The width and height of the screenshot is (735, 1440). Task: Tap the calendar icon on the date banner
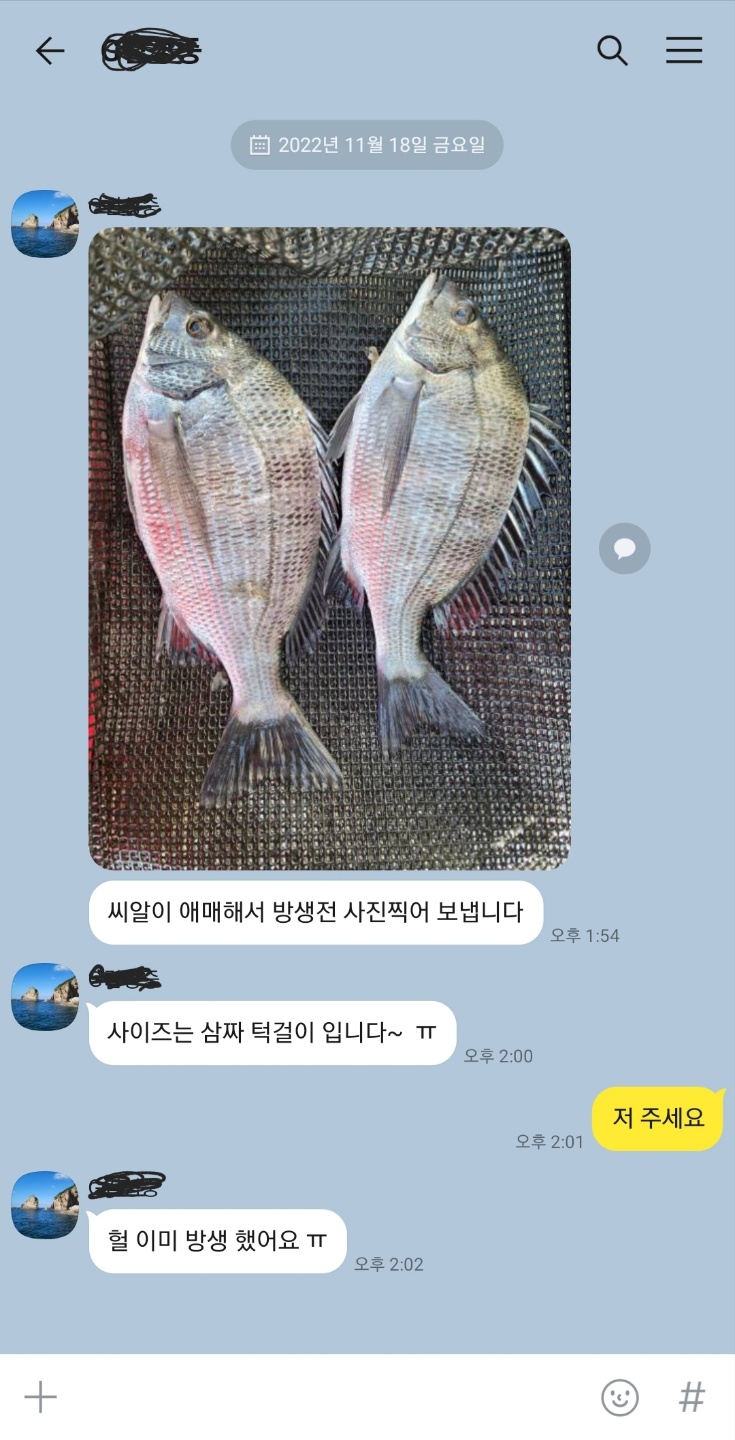[x=260, y=144]
